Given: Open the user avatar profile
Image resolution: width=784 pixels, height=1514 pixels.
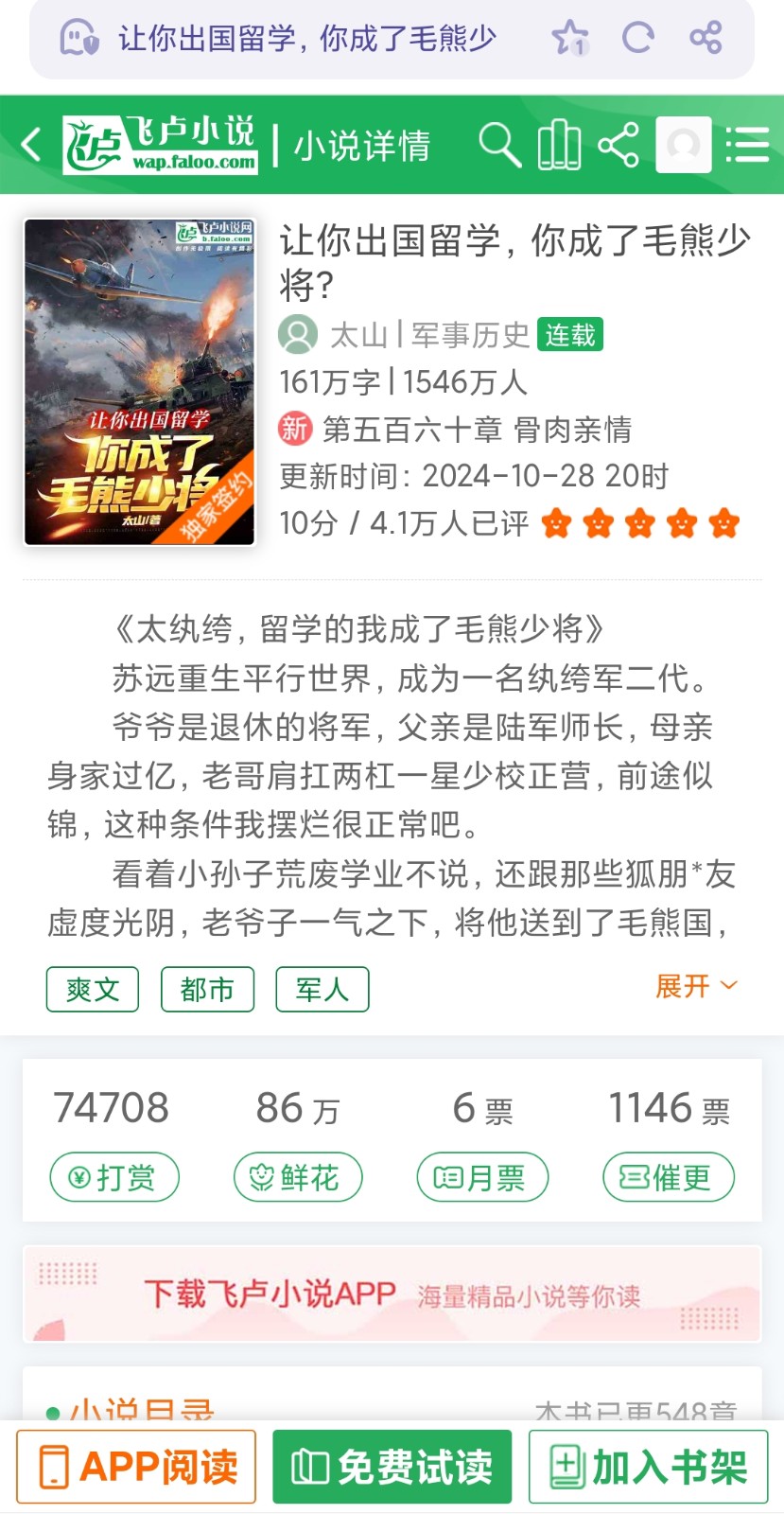Looking at the screenshot, I should (683, 146).
